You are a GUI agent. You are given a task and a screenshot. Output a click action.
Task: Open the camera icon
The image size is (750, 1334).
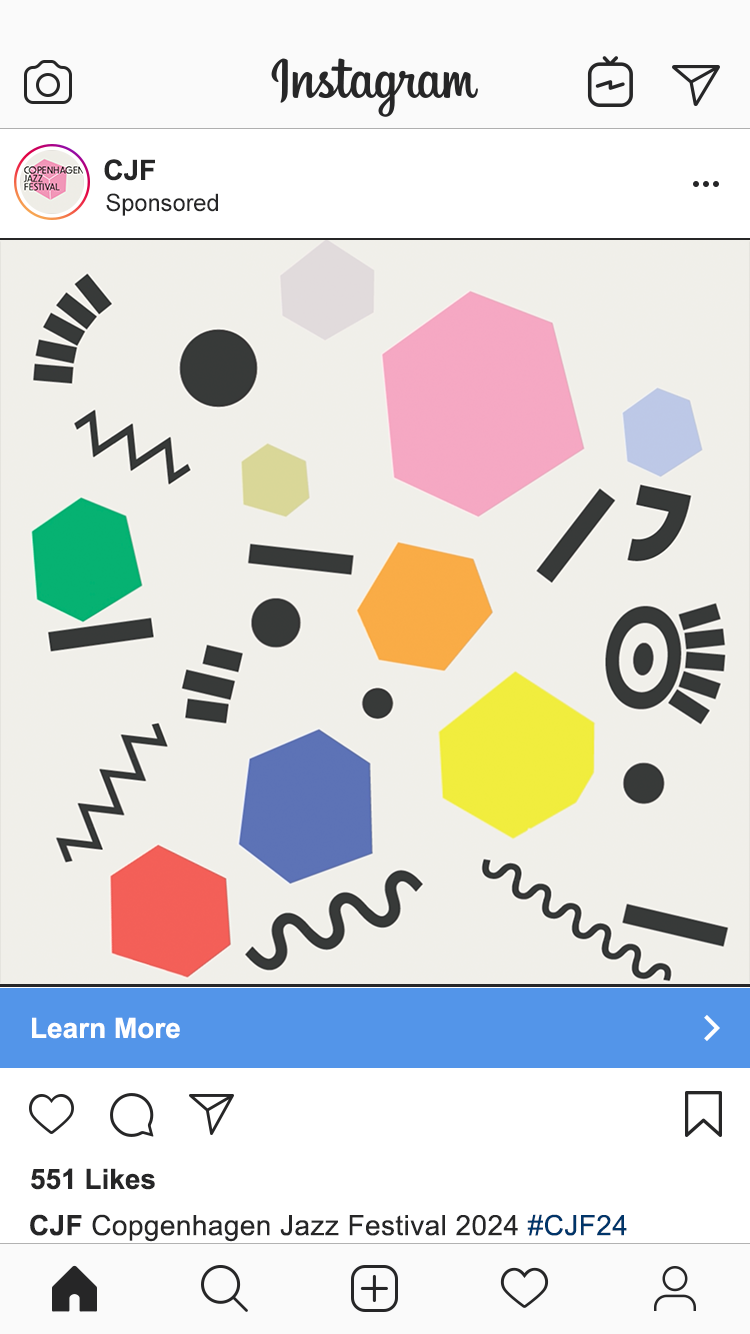[x=48, y=82]
